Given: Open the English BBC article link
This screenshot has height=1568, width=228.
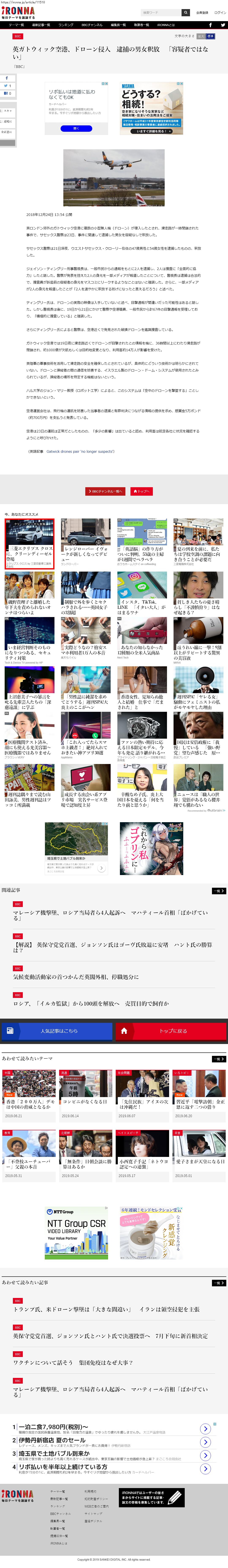Looking at the screenshot, I should [80, 451].
